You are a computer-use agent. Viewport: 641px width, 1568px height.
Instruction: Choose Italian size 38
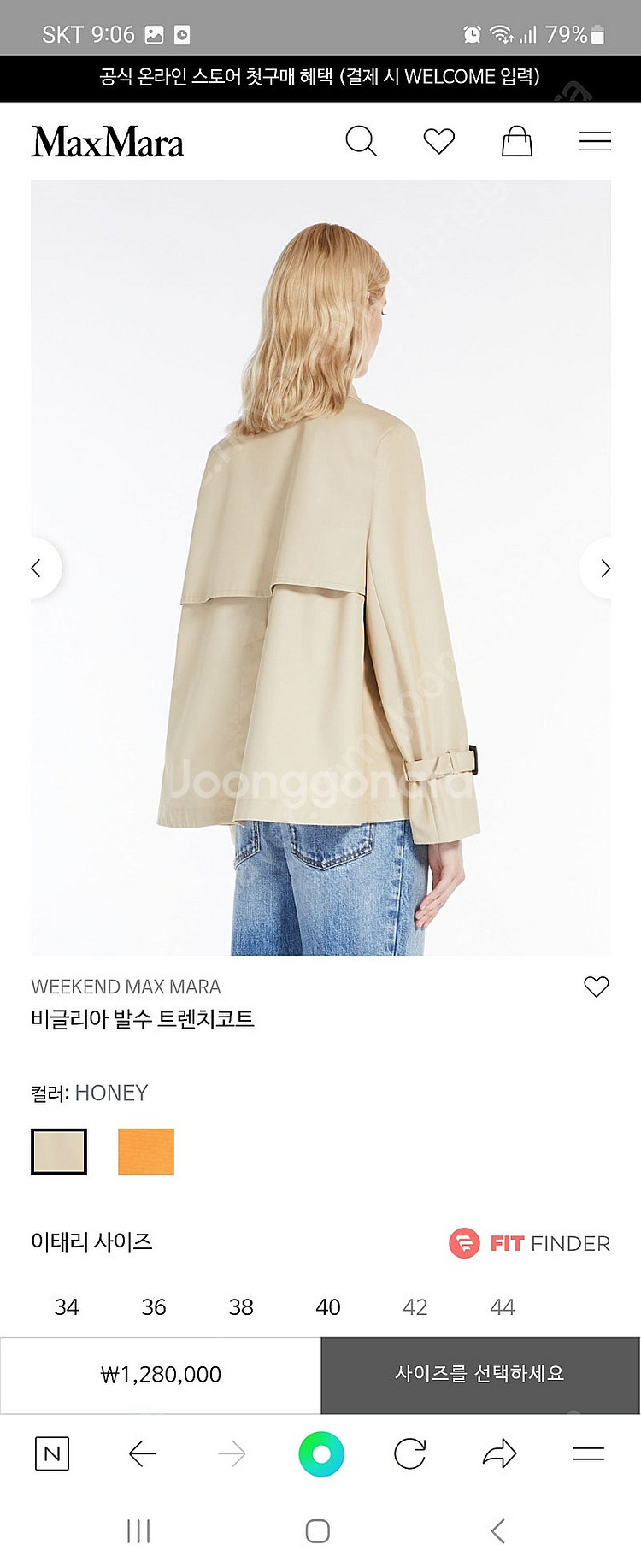(241, 1306)
